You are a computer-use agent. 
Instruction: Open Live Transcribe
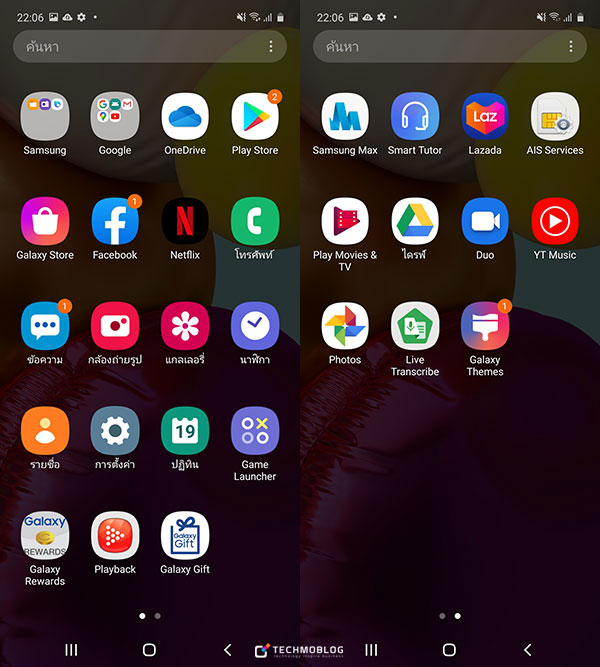415,326
